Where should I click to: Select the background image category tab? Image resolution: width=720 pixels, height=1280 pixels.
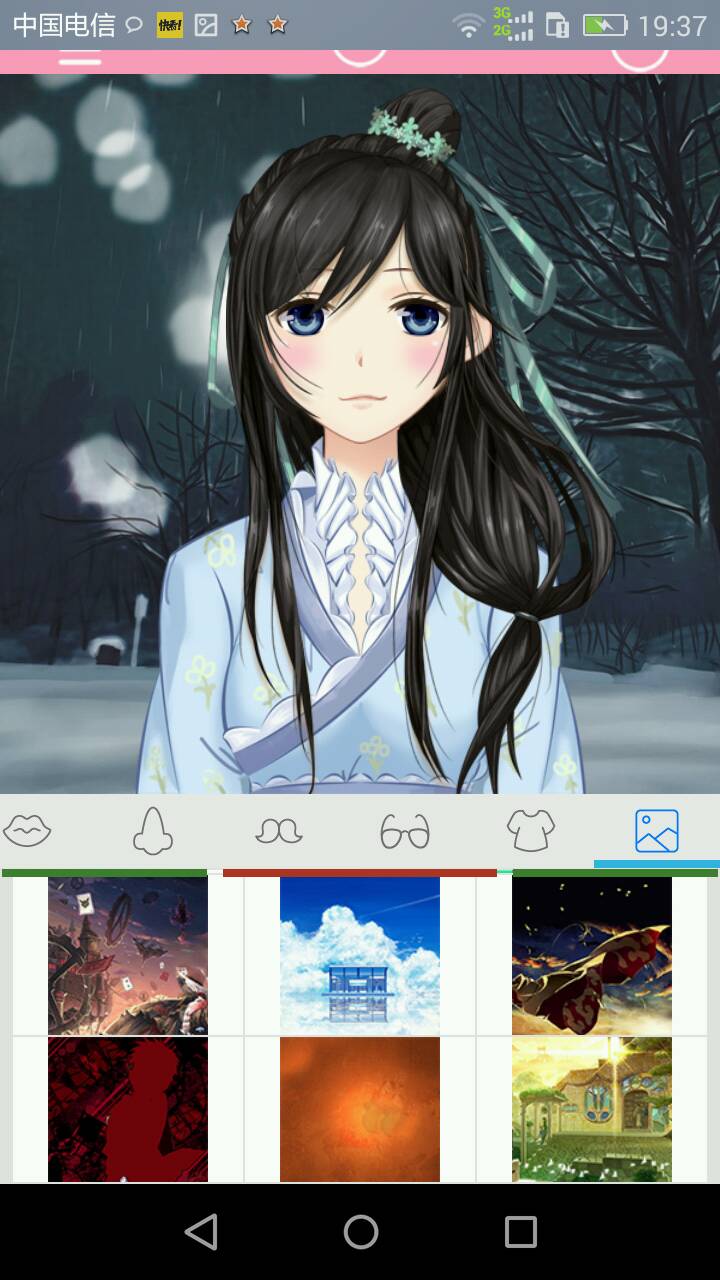(x=656, y=830)
